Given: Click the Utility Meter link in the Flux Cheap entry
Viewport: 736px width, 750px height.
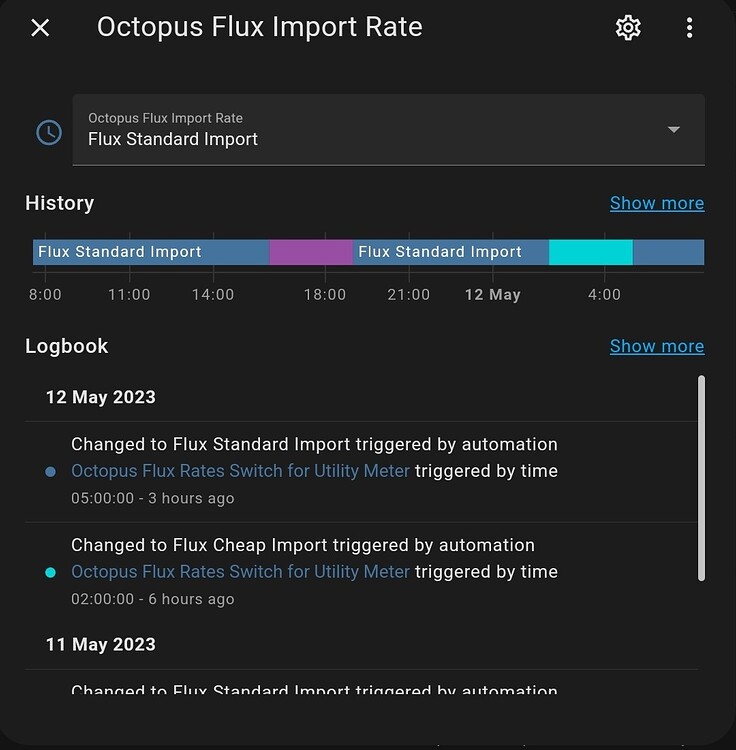Looking at the screenshot, I should click(x=240, y=571).
